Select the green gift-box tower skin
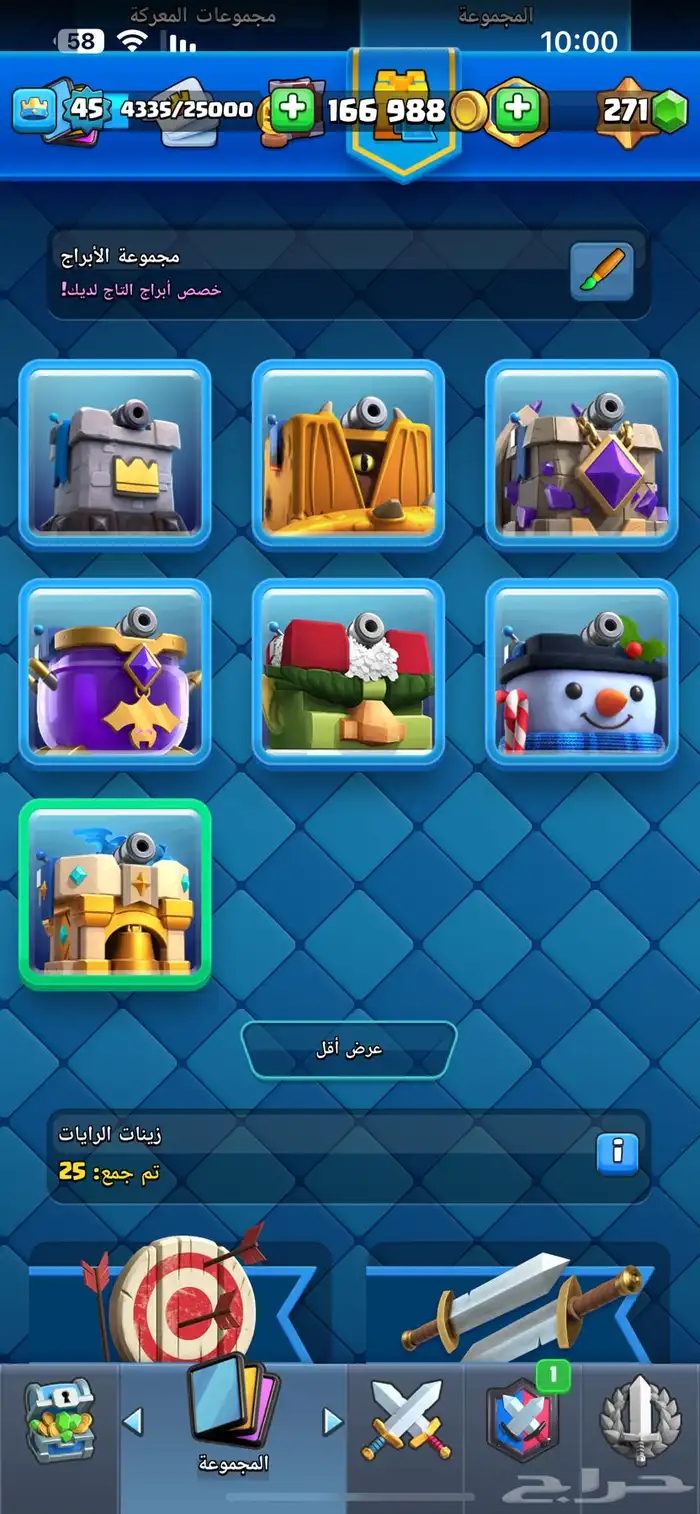Viewport: 700px width, 1514px height. 348,672
